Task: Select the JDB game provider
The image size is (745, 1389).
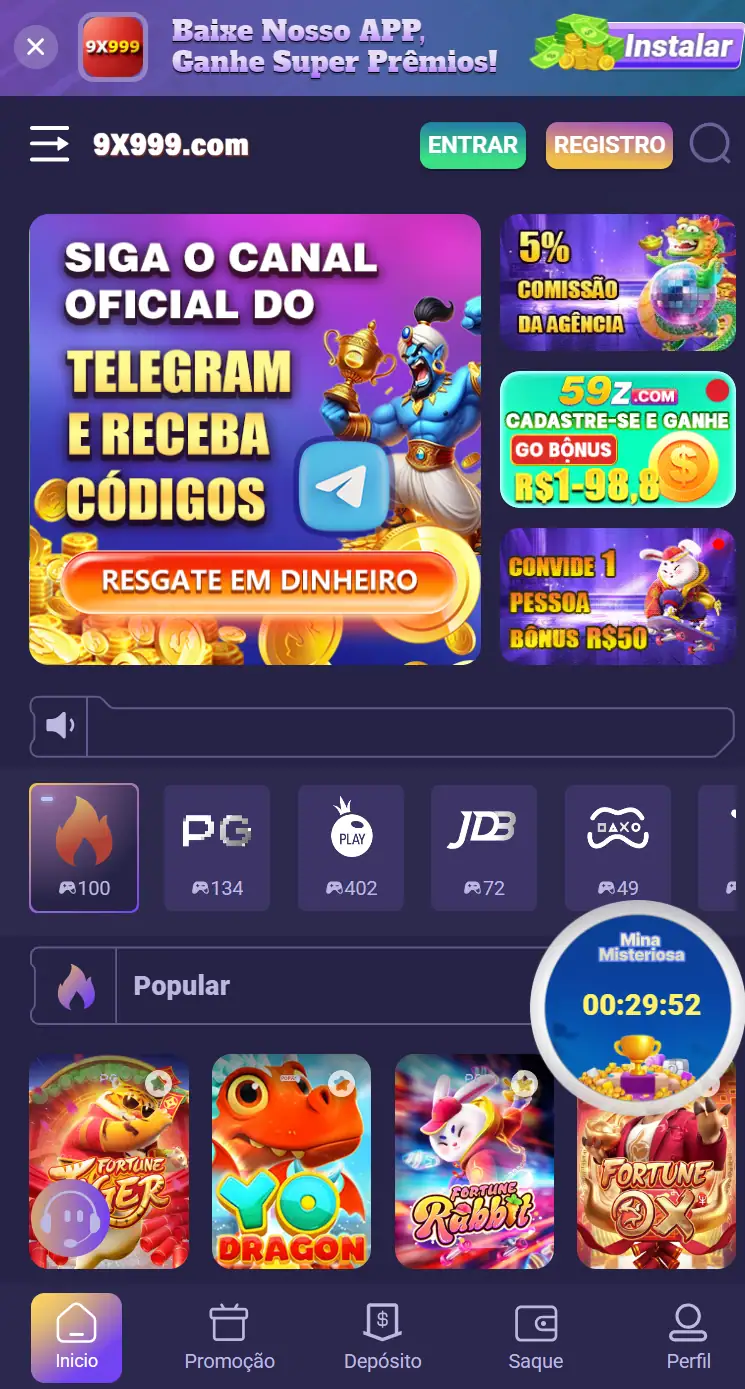Action: click(483, 847)
